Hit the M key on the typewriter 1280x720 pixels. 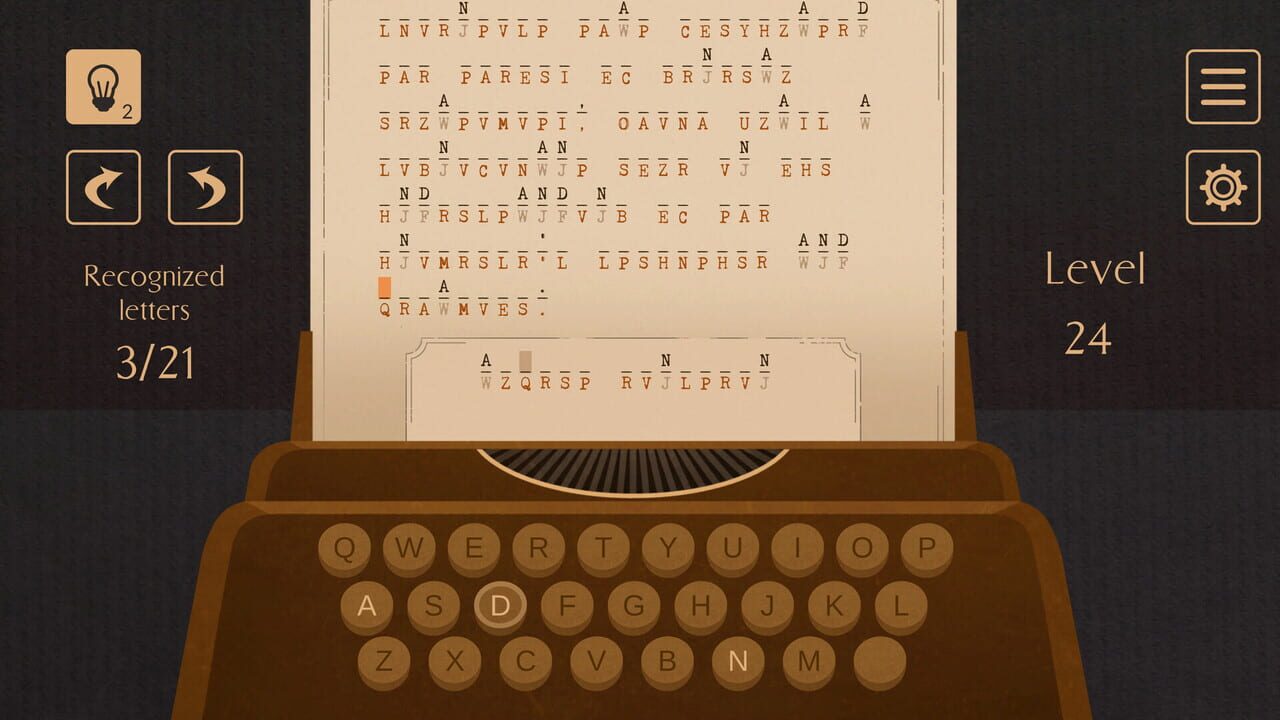coord(809,661)
